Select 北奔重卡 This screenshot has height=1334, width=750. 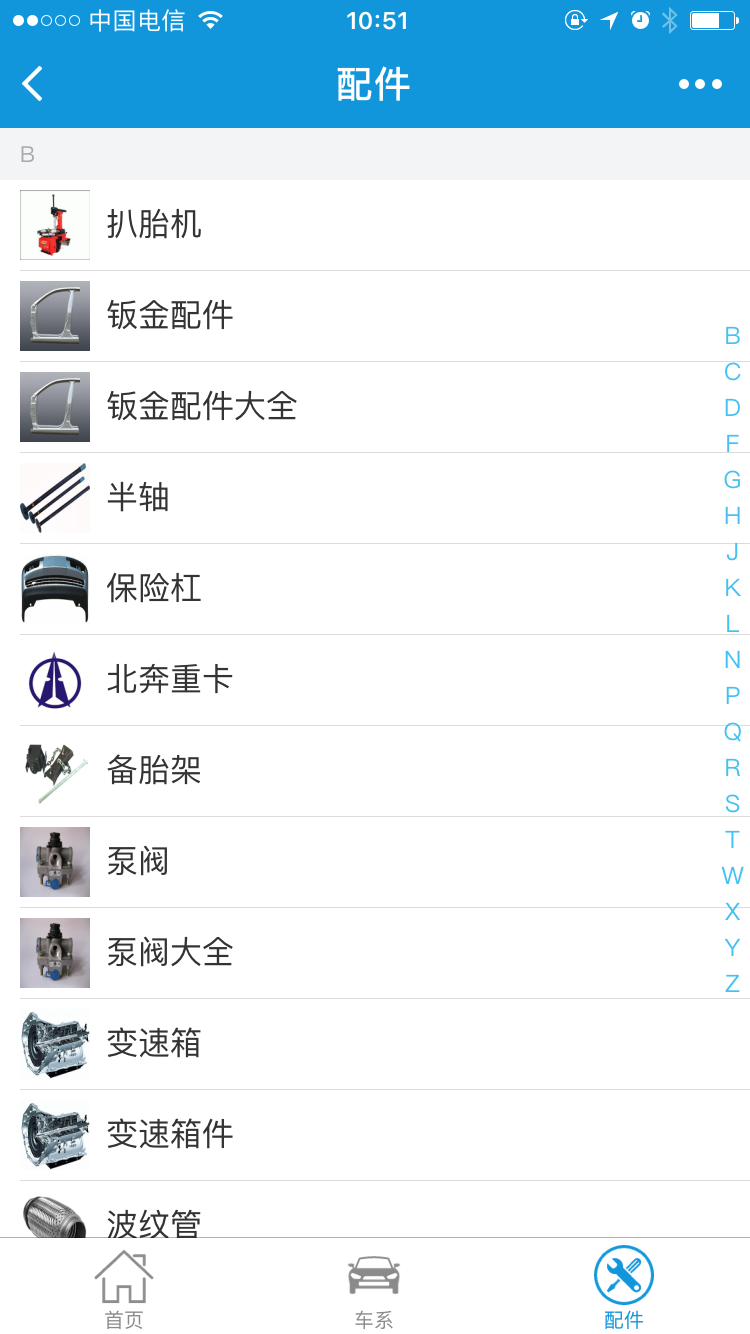[x=375, y=680]
